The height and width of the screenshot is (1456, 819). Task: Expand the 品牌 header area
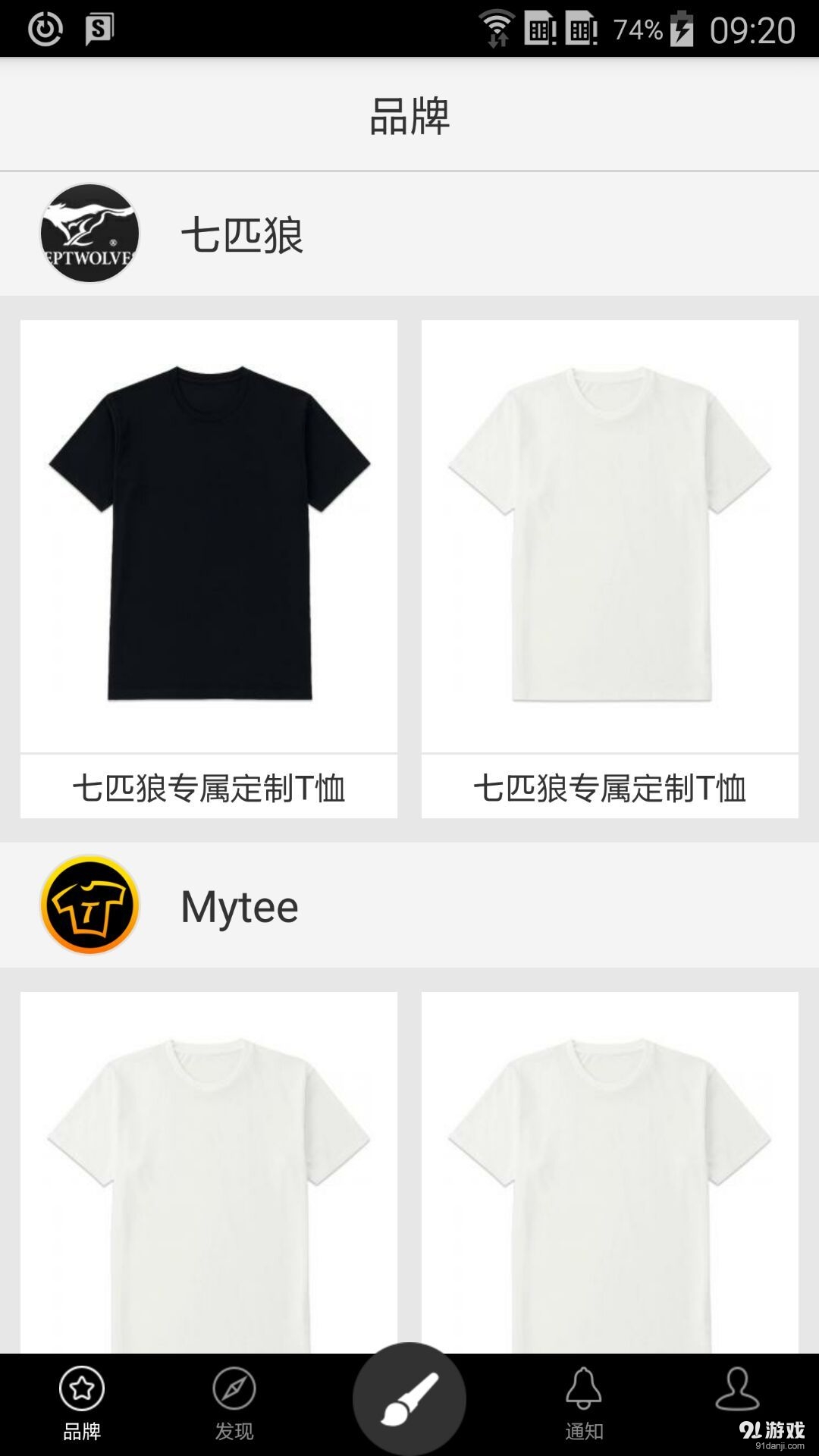tap(409, 114)
